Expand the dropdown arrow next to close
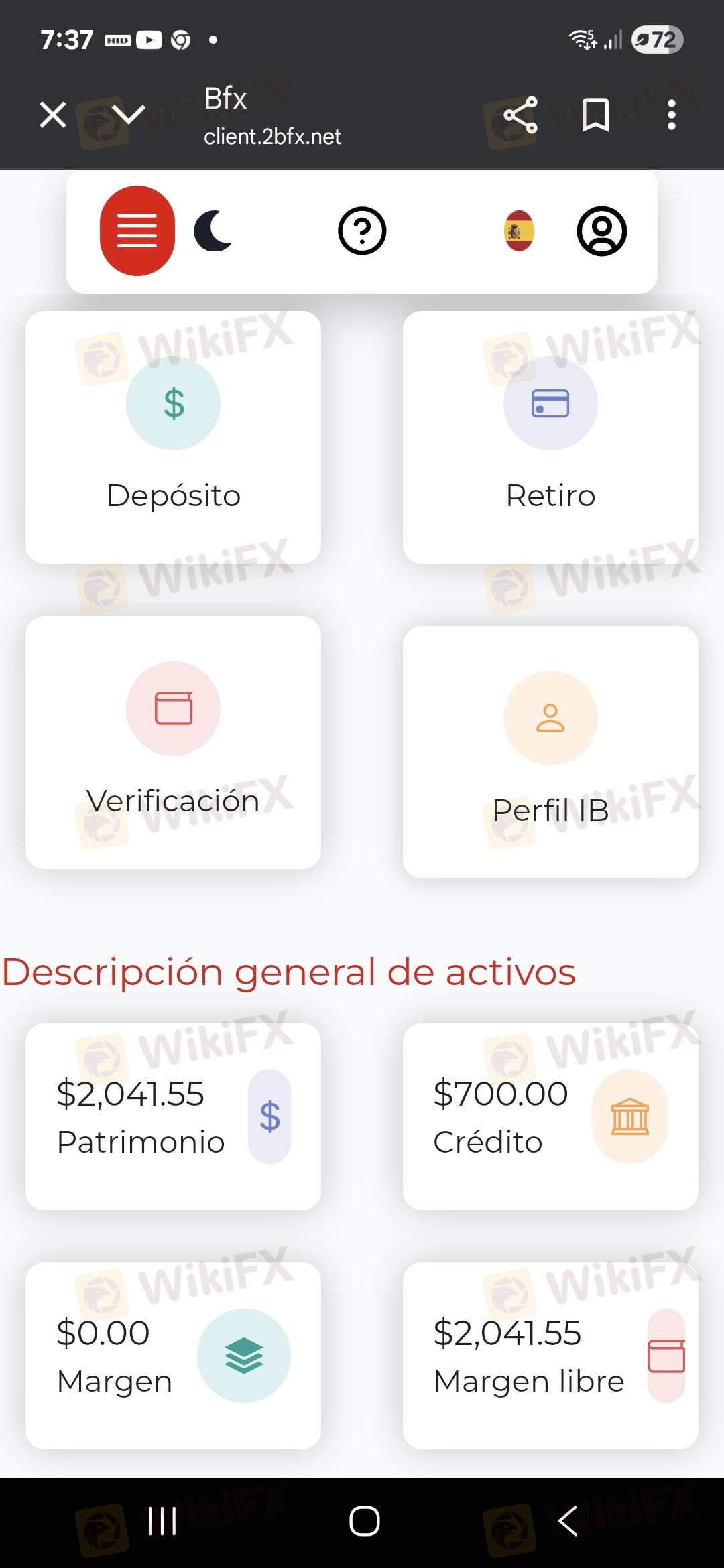Viewport: 724px width, 1568px height. pyautogui.click(x=129, y=115)
